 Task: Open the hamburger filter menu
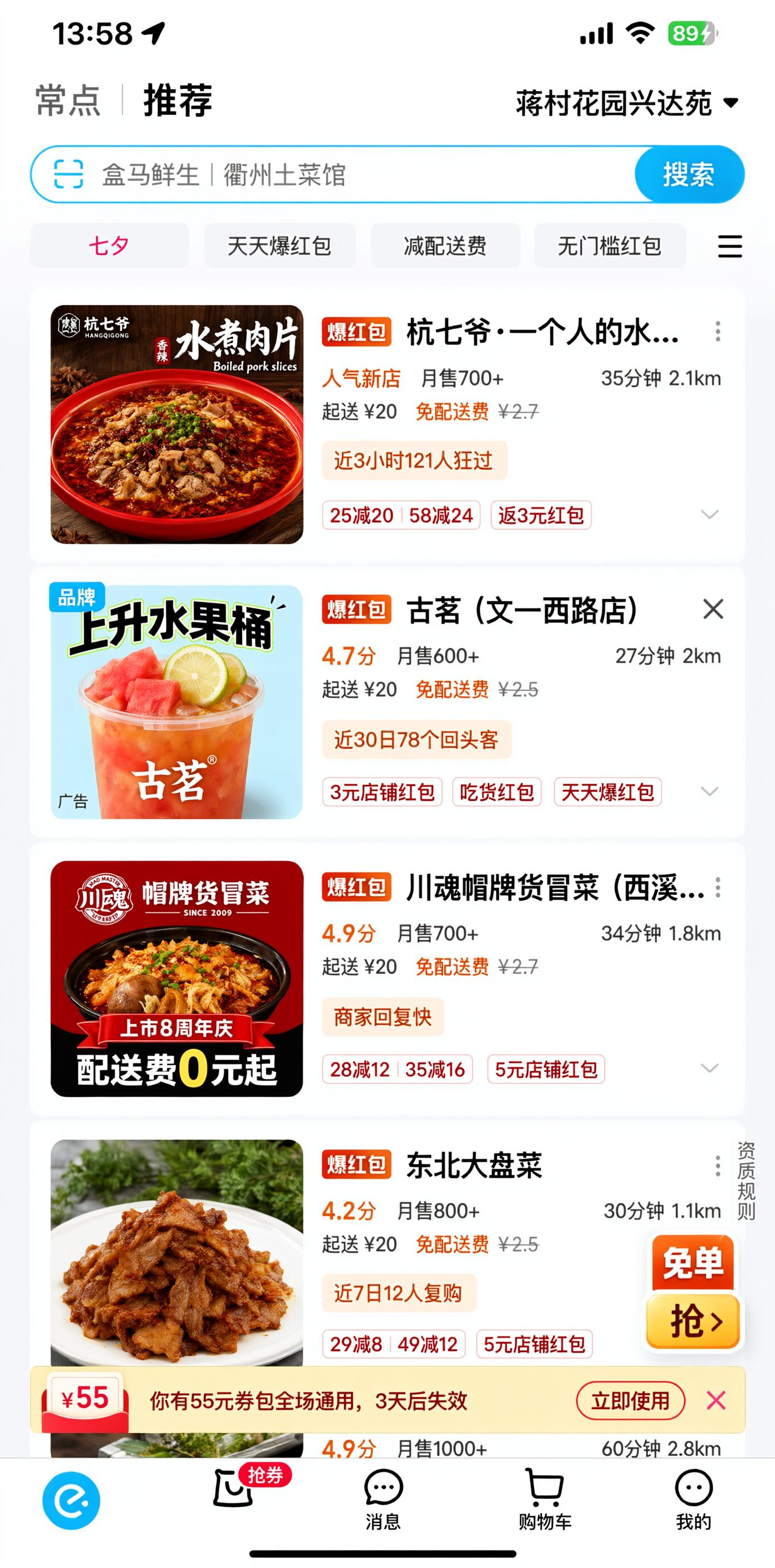pos(729,247)
